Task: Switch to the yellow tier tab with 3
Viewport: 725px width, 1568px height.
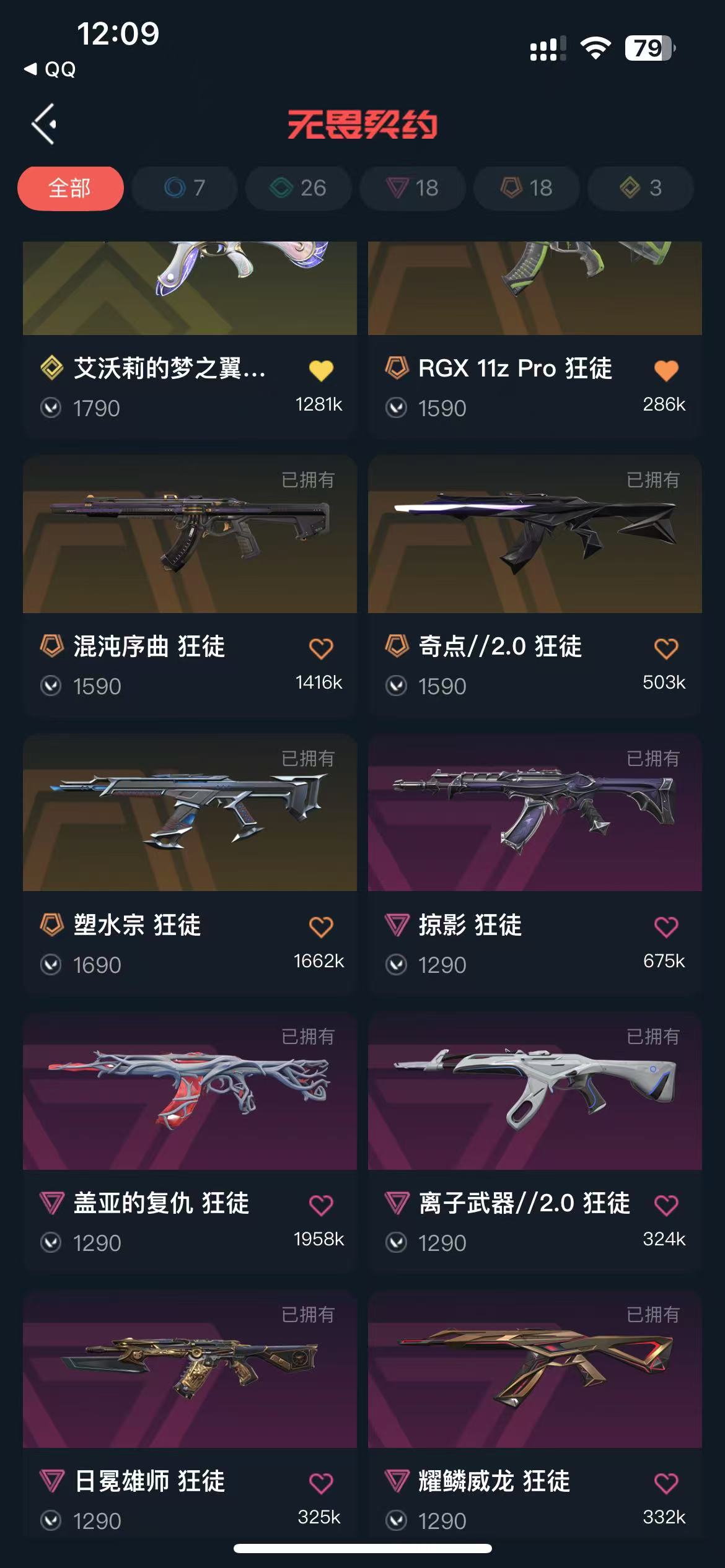Action: 640,188
